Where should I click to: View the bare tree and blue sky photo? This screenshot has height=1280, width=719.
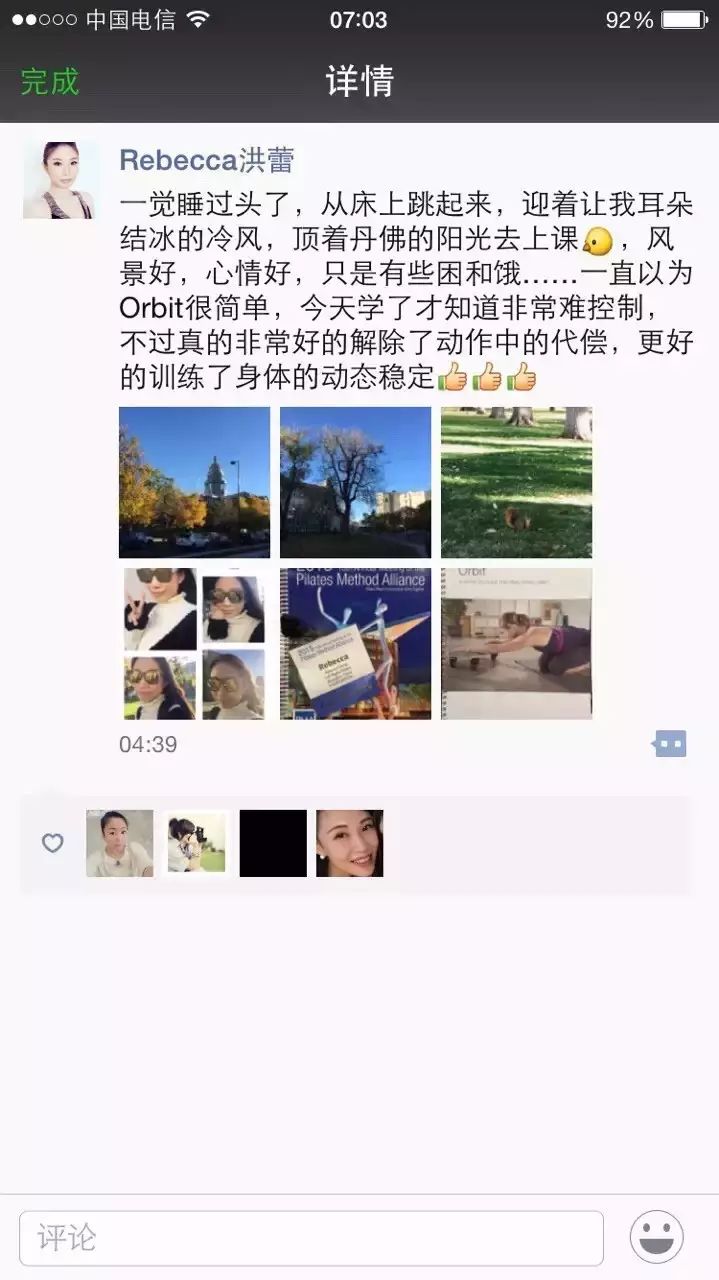click(x=355, y=482)
